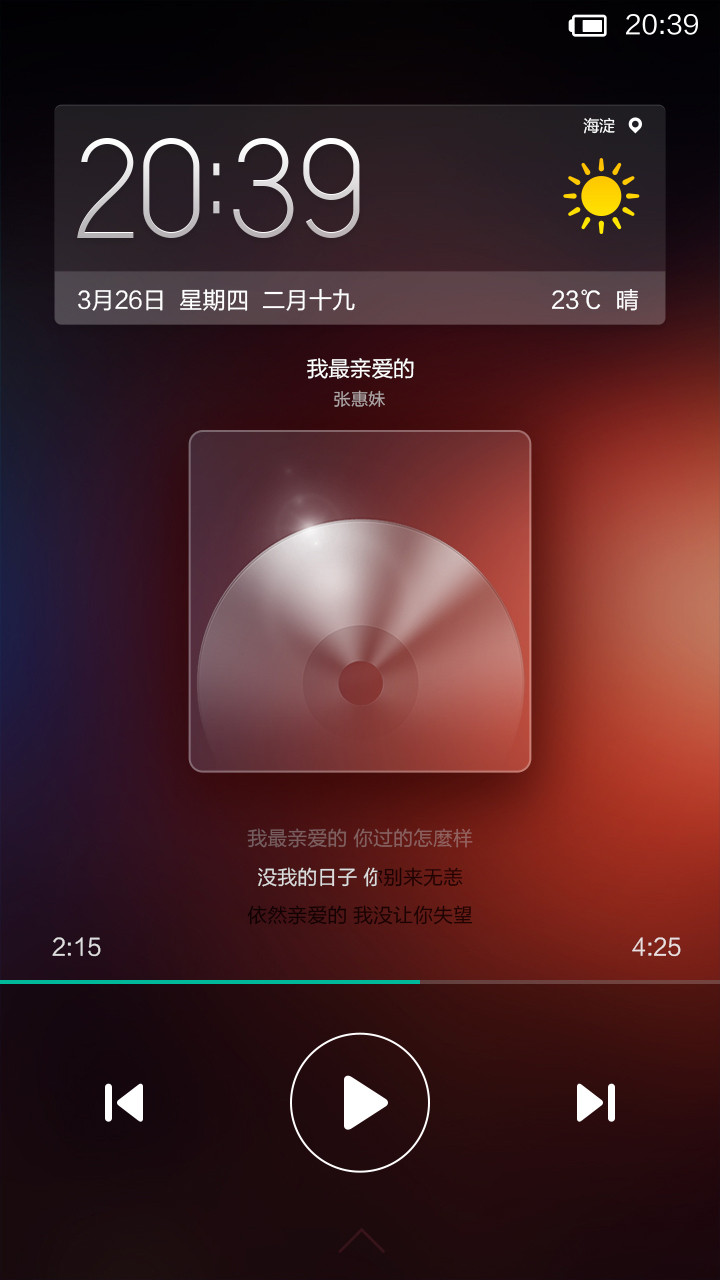This screenshot has width=720, height=1280.
Task: Skip to the previous track
Action: click(x=124, y=1102)
